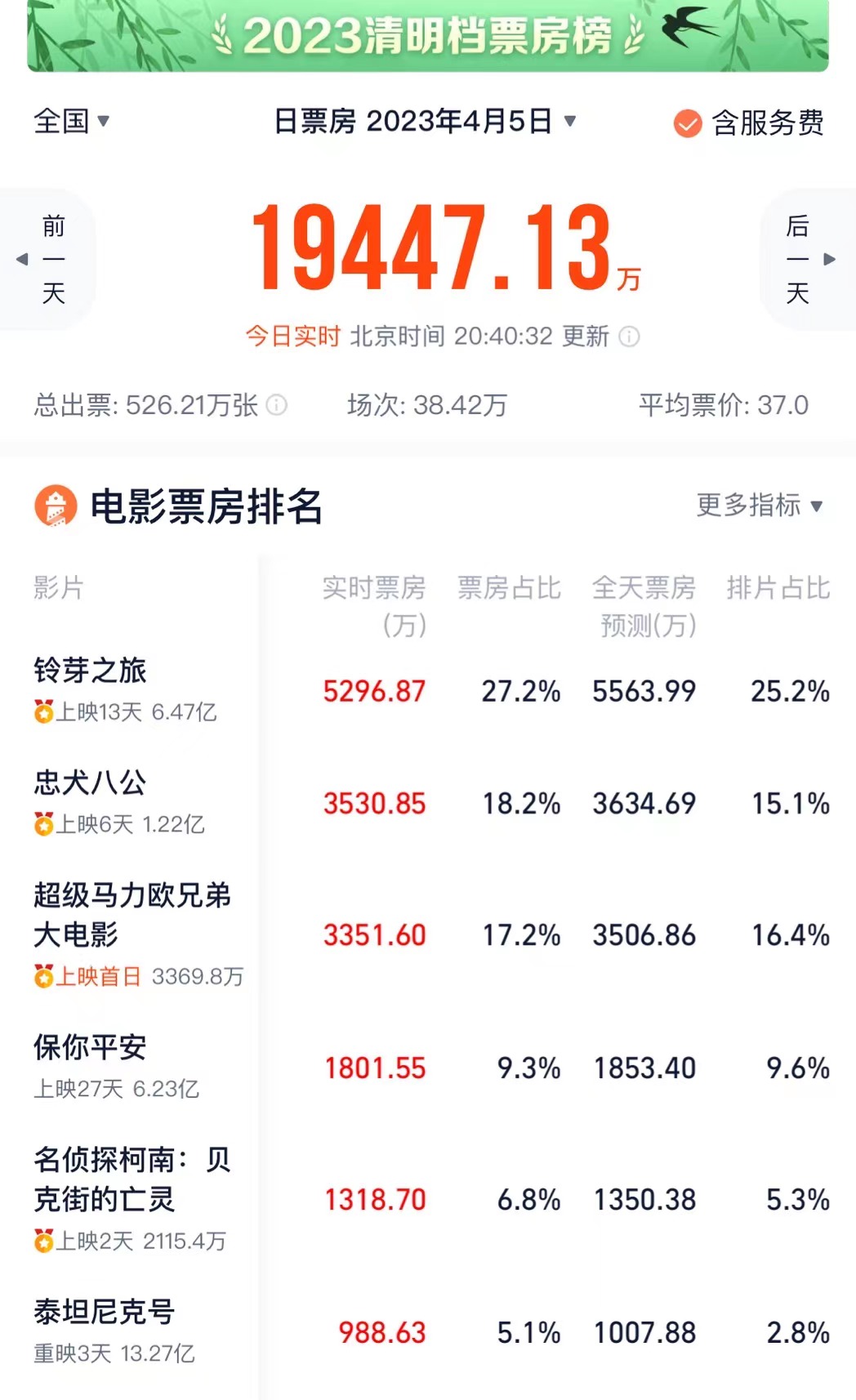The width and height of the screenshot is (856, 1400).
Task: Expand the 更多指标 dropdown
Action: pos(760,506)
